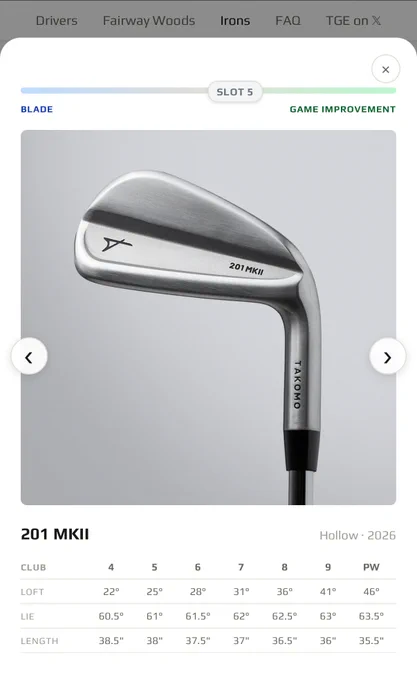Visit the TGE on X link
The image size is (417, 680).
353,20
